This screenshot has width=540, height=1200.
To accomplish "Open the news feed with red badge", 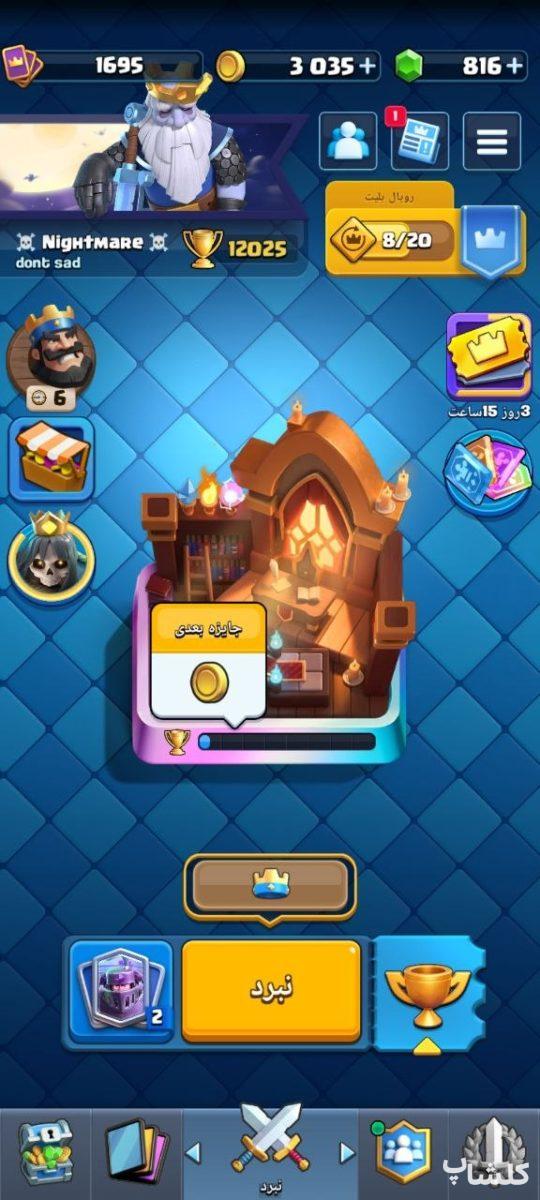I will pos(419,141).
